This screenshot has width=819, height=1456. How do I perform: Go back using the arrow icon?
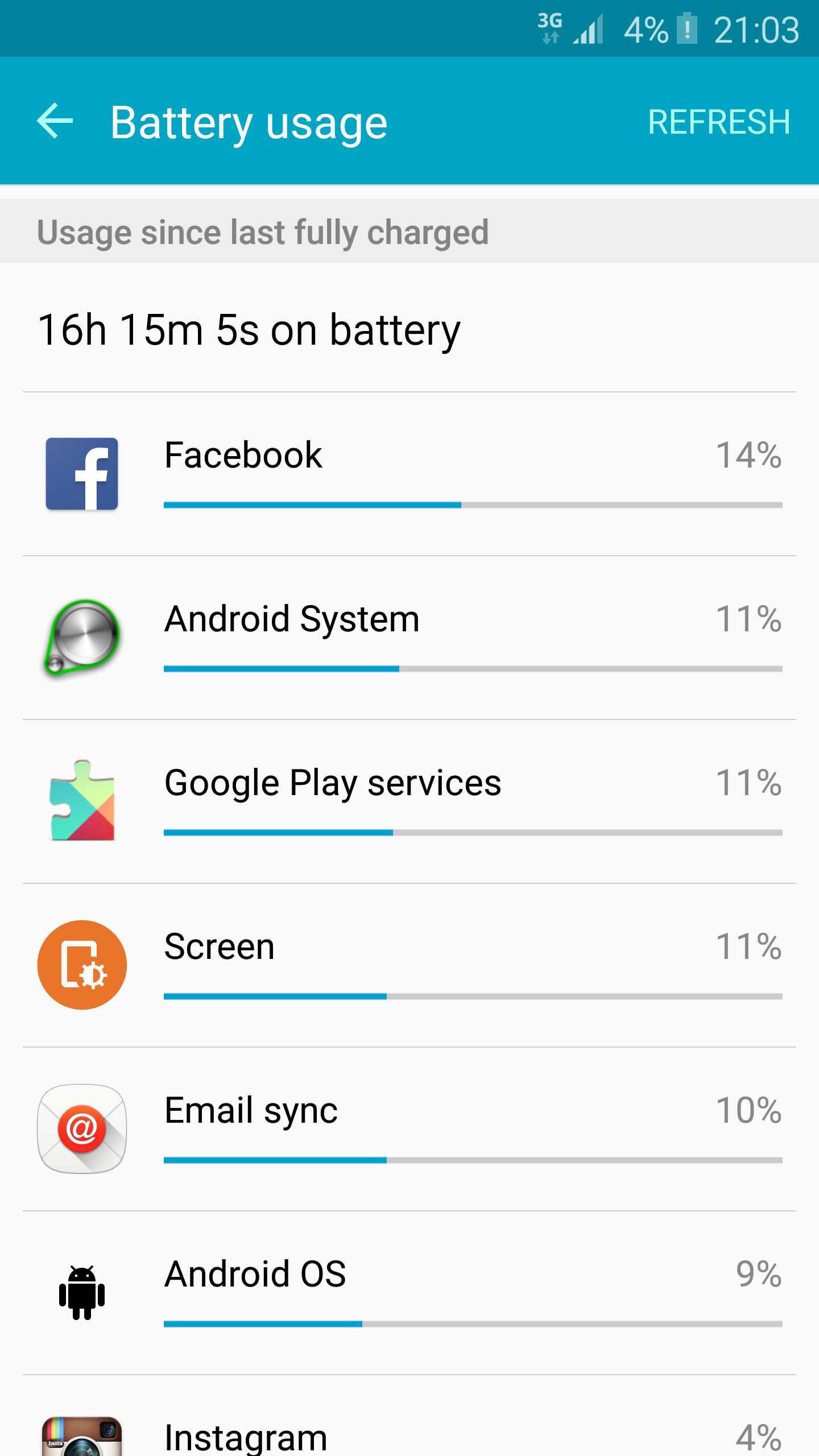tap(55, 121)
